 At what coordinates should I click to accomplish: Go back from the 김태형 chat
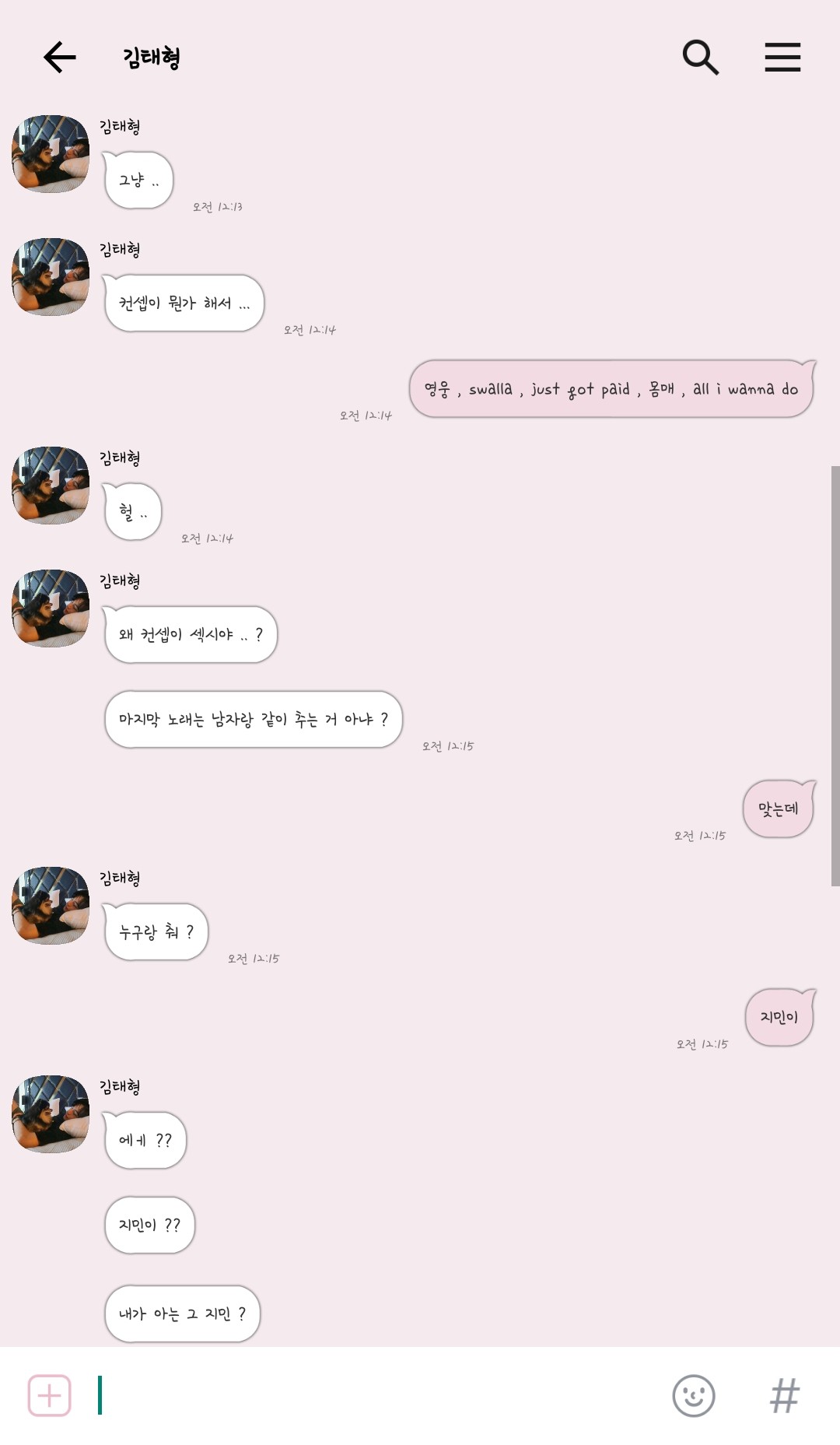(x=59, y=58)
